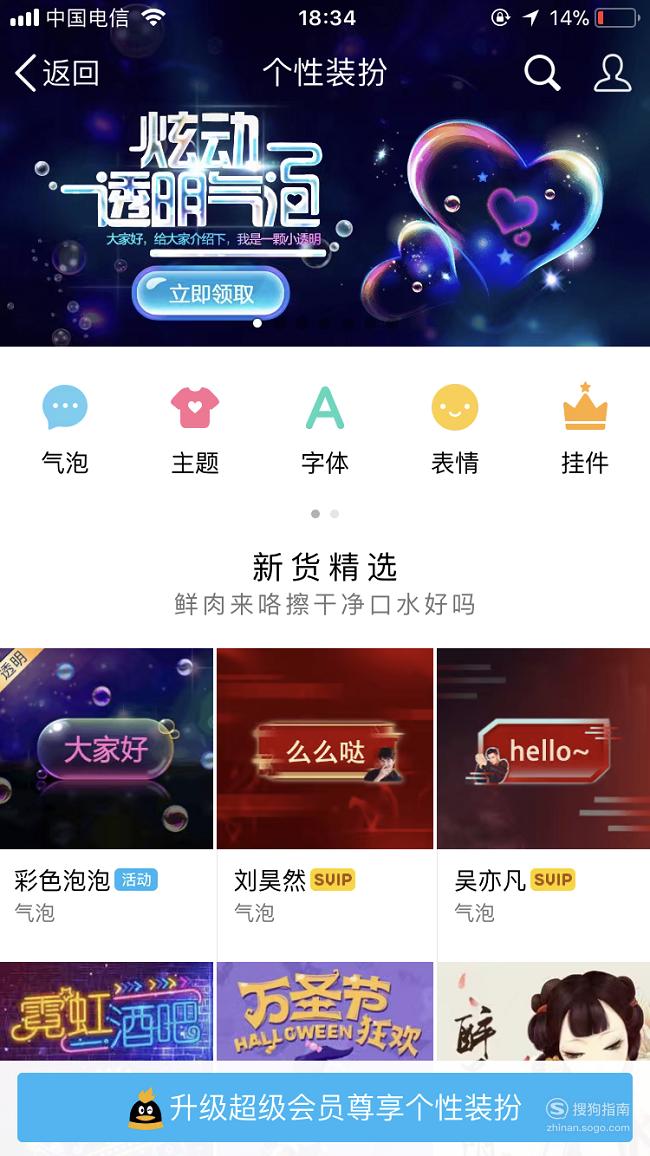Claim the bubble with 立即领取

coord(211,293)
